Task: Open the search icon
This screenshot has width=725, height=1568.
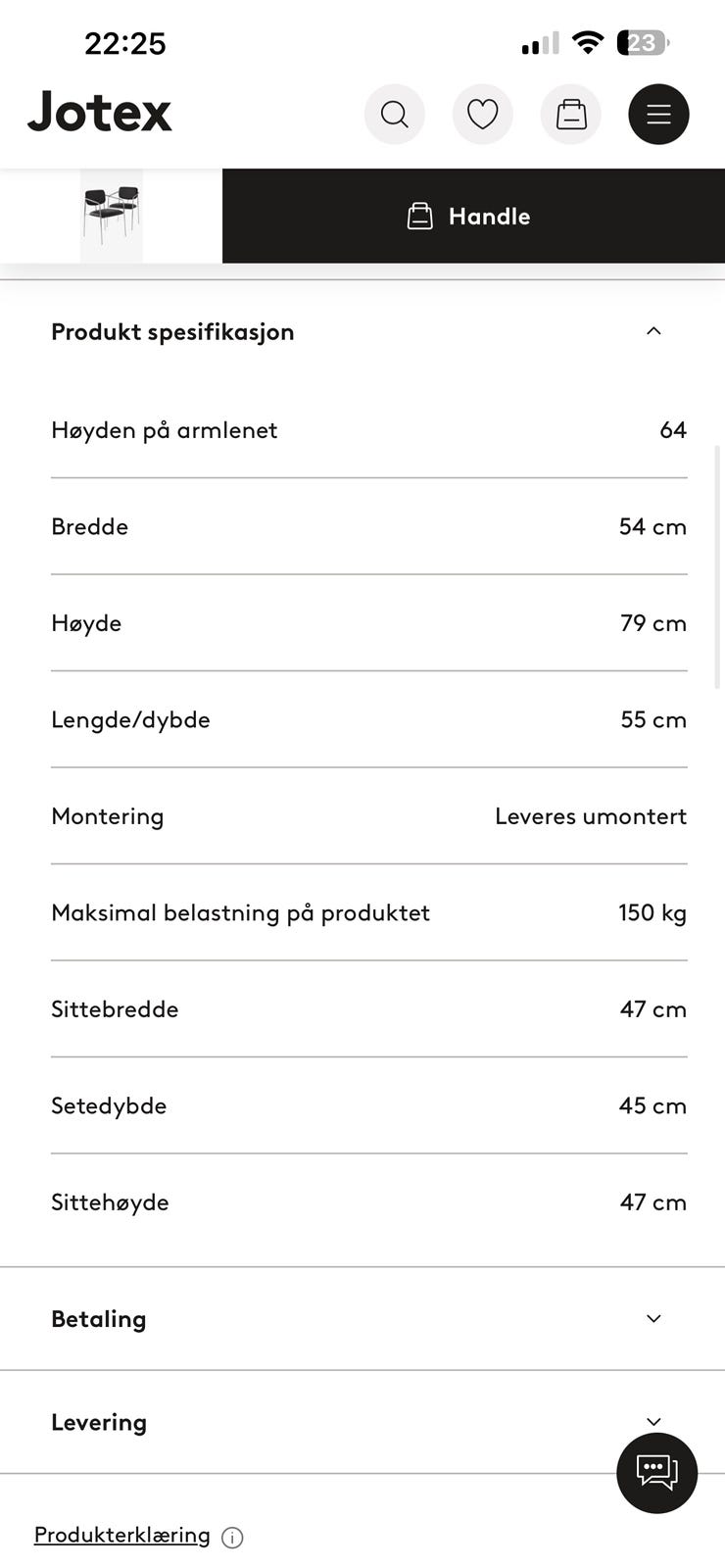Action: [x=395, y=114]
